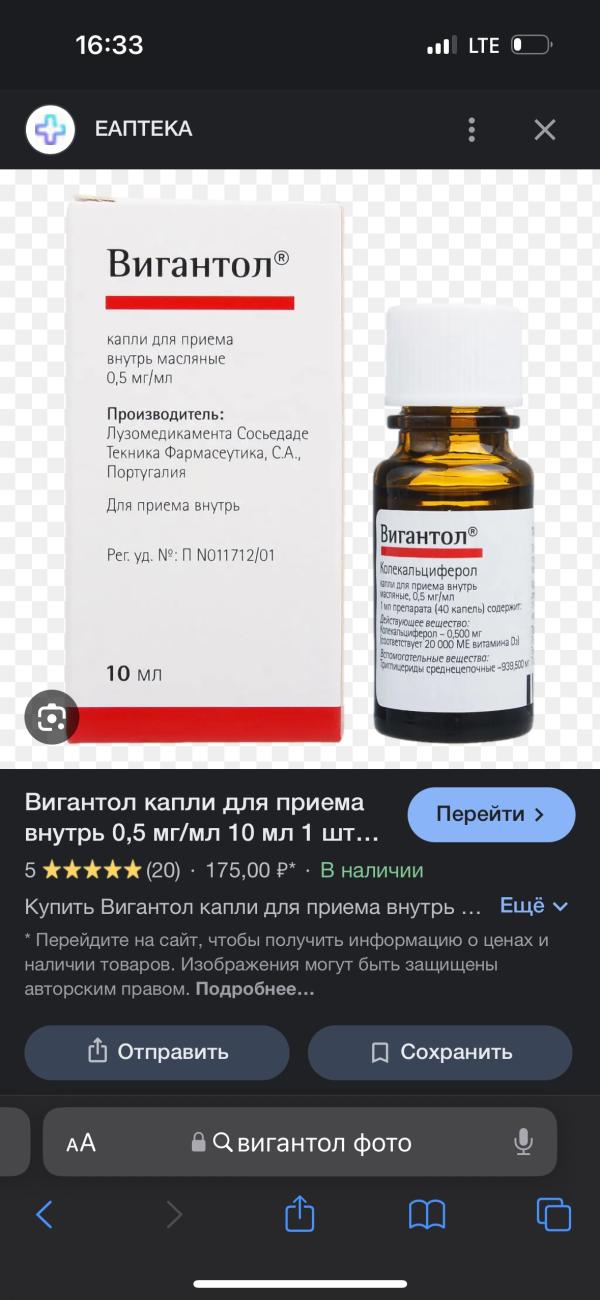This screenshot has width=600, height=1300.
Task: Open the three-dot overflow menu
Action: pos(472,129)
